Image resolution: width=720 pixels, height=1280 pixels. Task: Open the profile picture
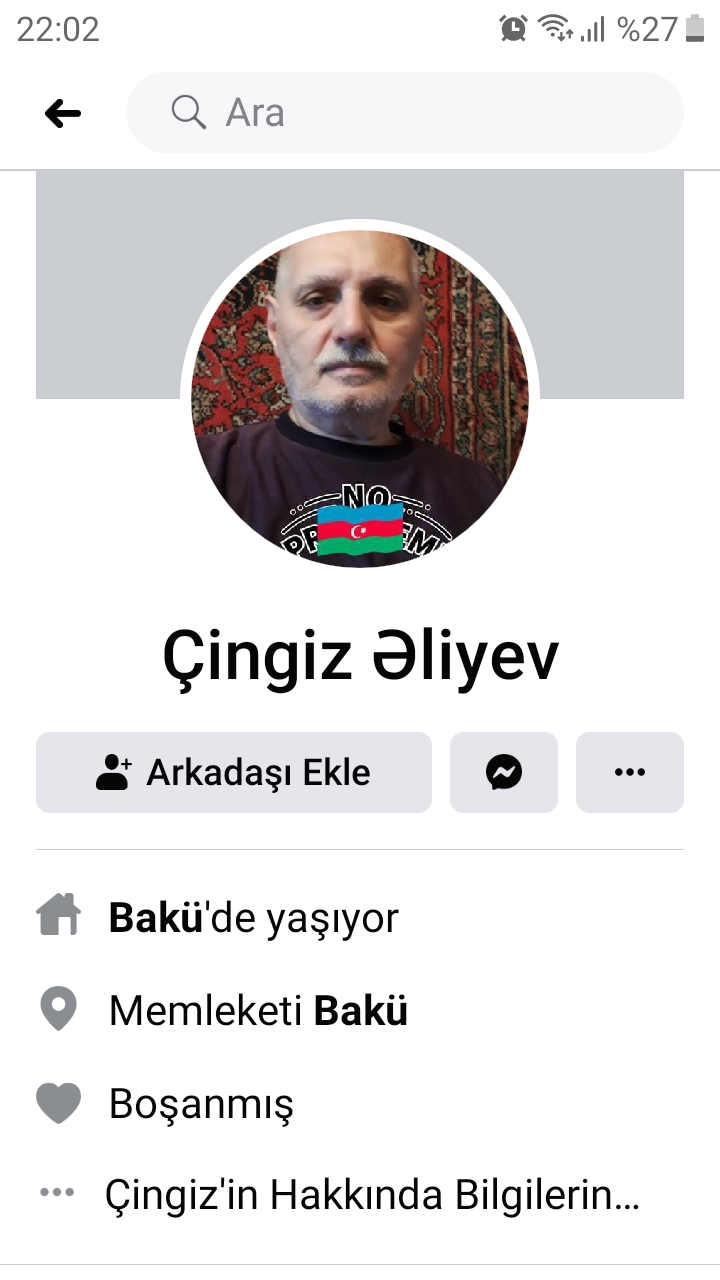(x=360, y=399)
